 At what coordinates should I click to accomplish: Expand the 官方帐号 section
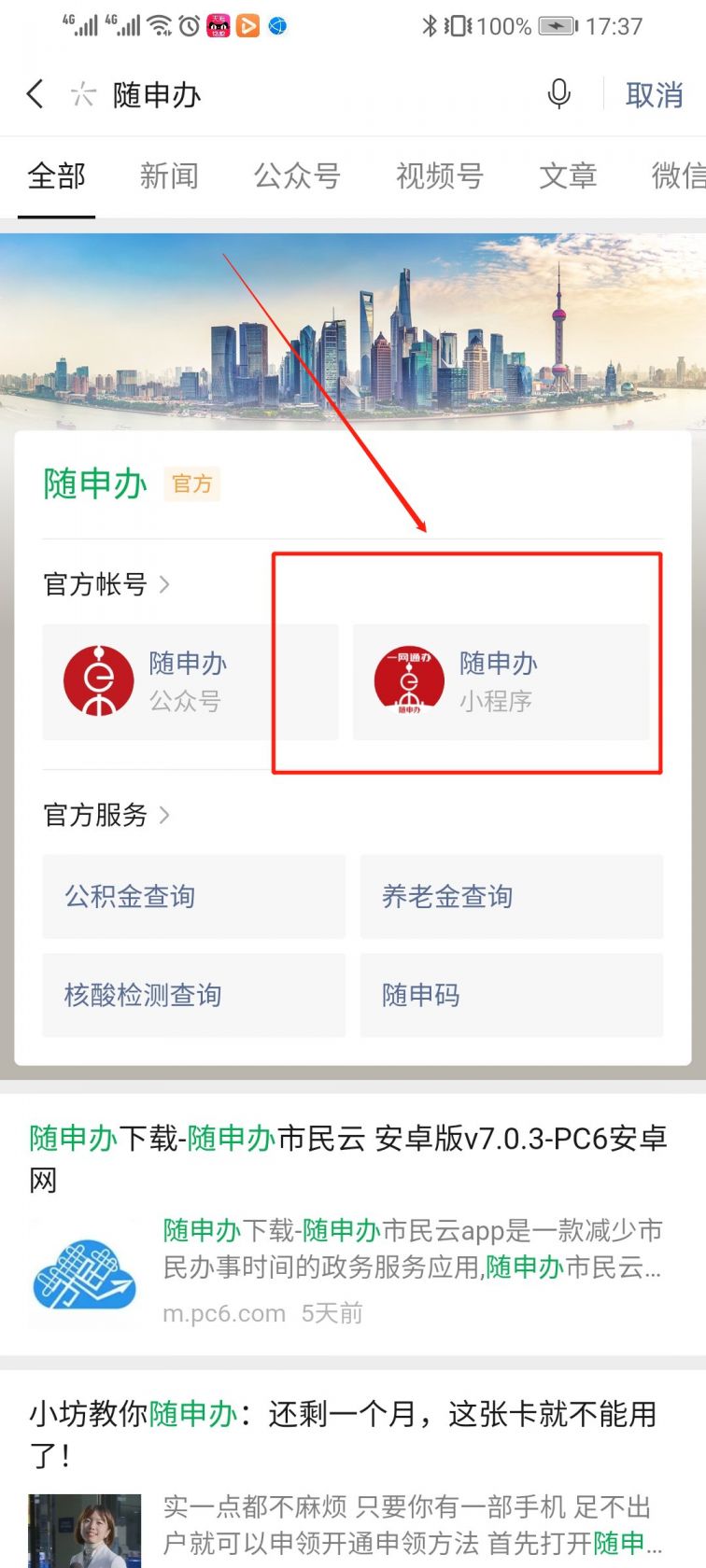(106, 584)
